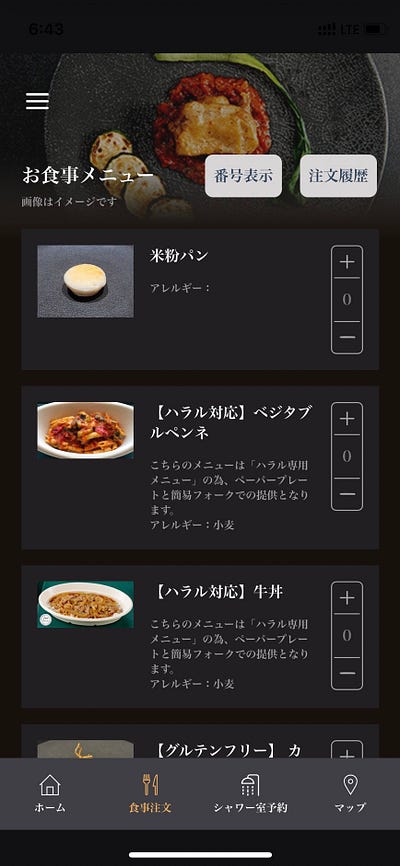Add one 【ハラル対応】牛丼
This screenshot has height=866, width=400.
347,598
